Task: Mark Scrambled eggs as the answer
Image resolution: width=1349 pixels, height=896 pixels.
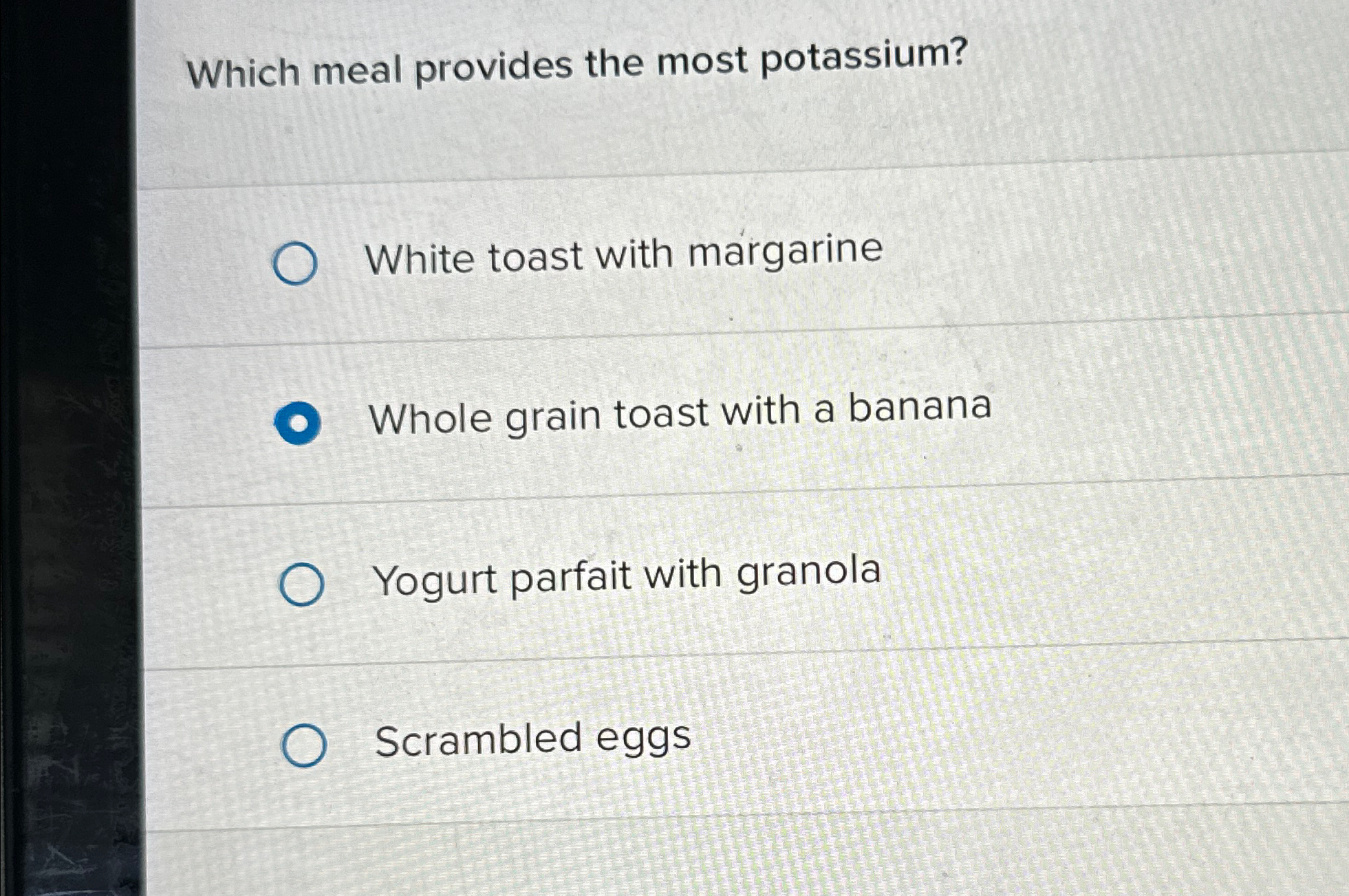Action: click(x=303, y=745)
